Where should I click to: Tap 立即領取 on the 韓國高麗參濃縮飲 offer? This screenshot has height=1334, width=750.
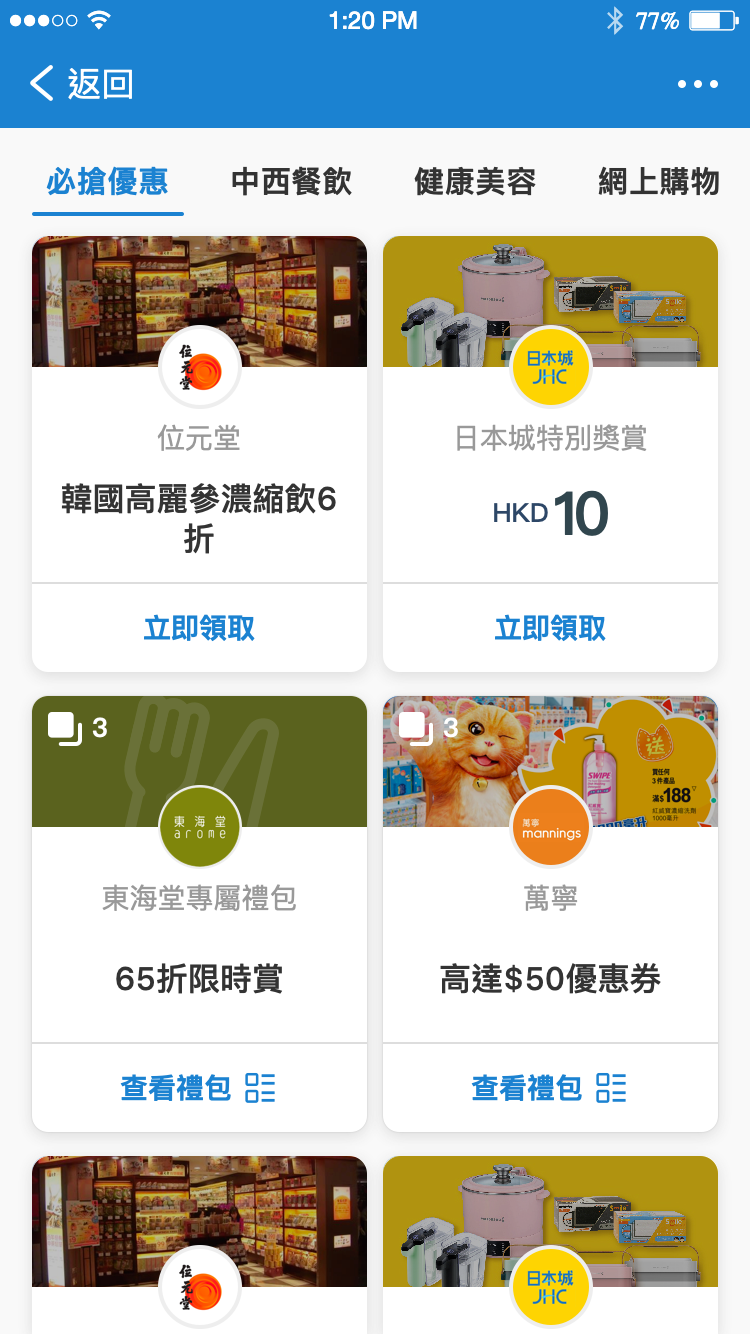click(x=199, y=627)
